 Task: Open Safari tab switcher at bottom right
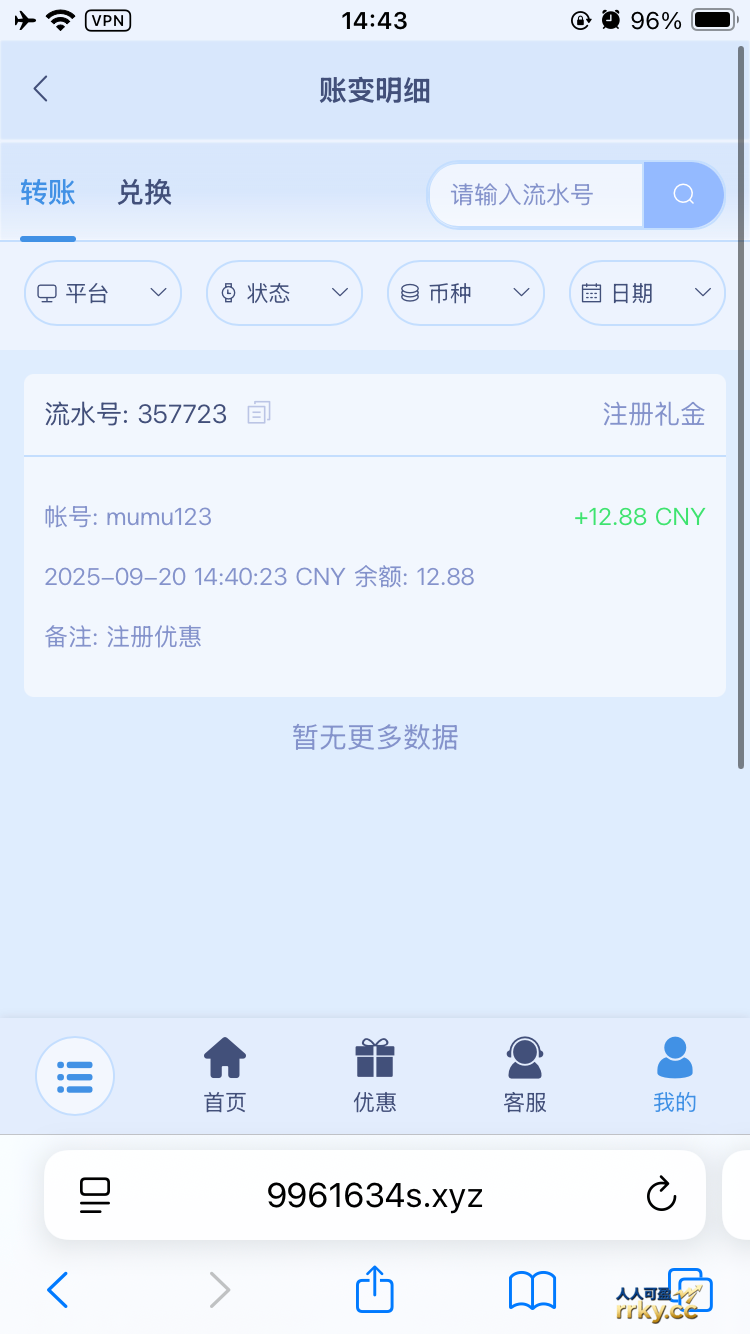tap(690, 1290)
